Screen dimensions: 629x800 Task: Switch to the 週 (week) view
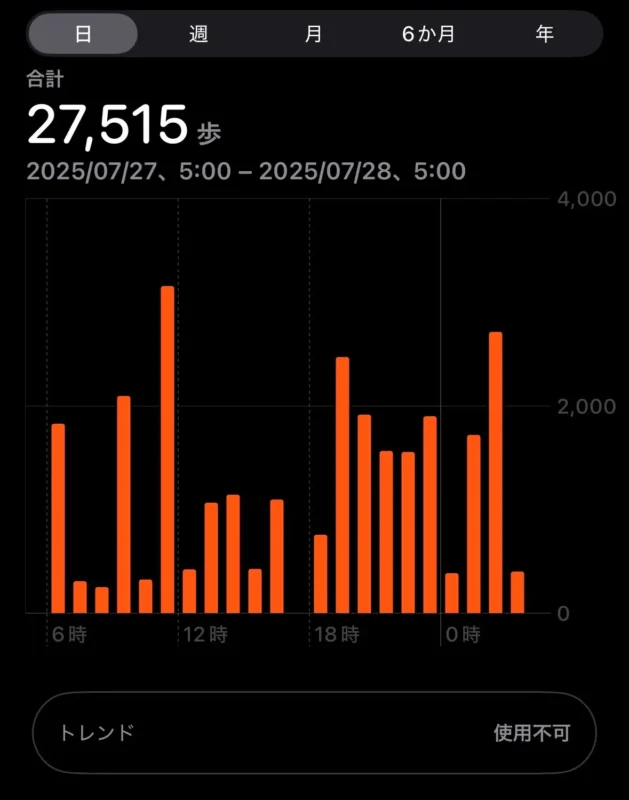198,34
